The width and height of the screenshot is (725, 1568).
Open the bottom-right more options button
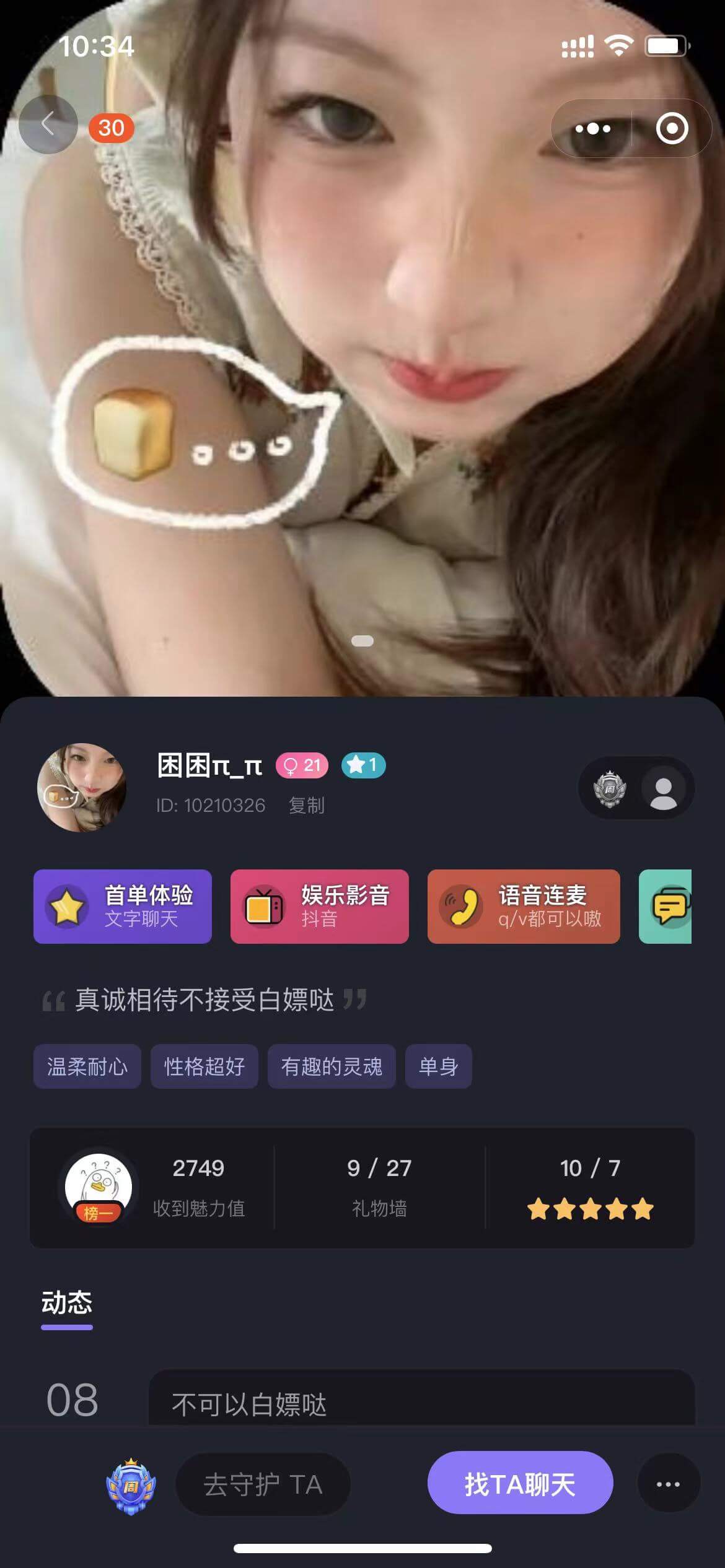[668, 1484]
